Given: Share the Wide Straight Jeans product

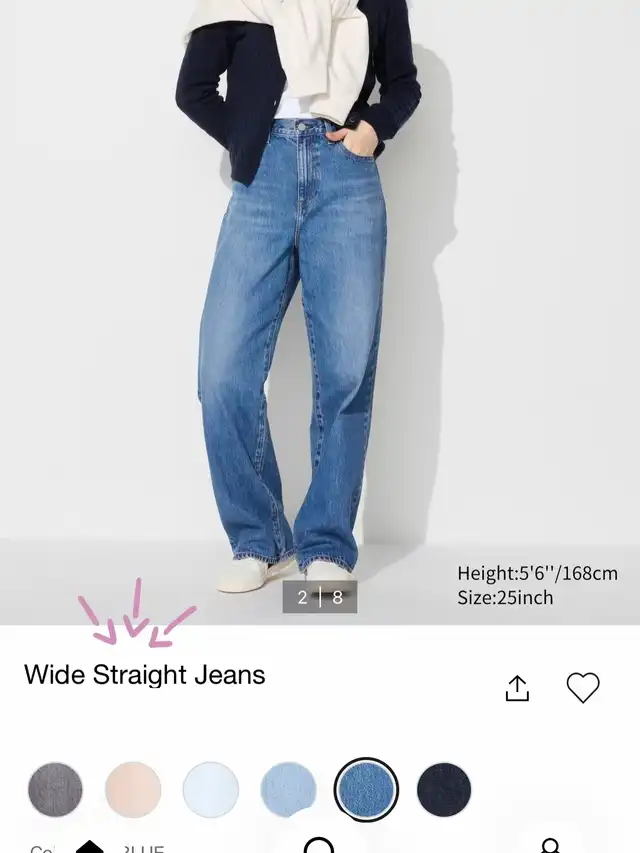Looking at the screenshot, I should tap(517, 688).
